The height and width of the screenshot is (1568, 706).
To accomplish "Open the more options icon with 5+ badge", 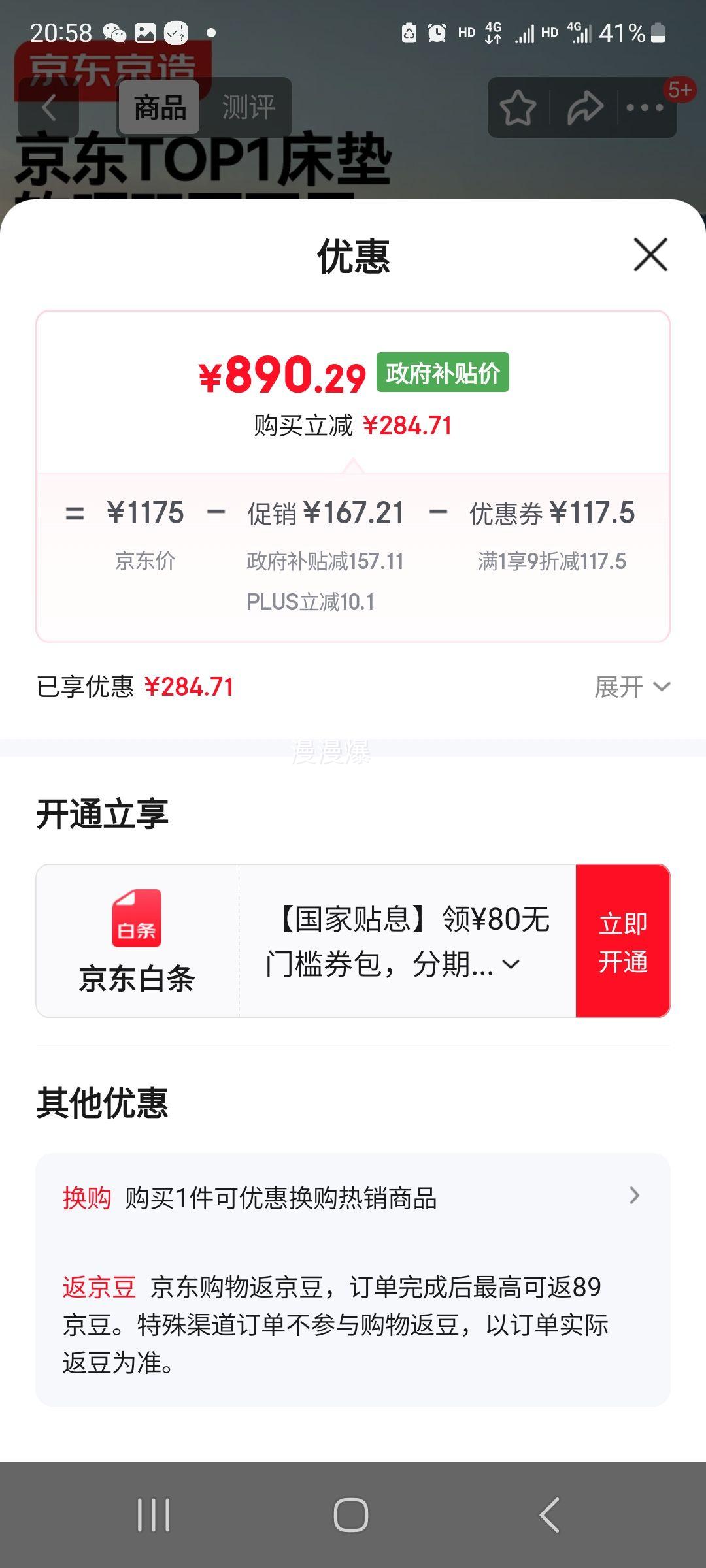I will coord(645,108).
